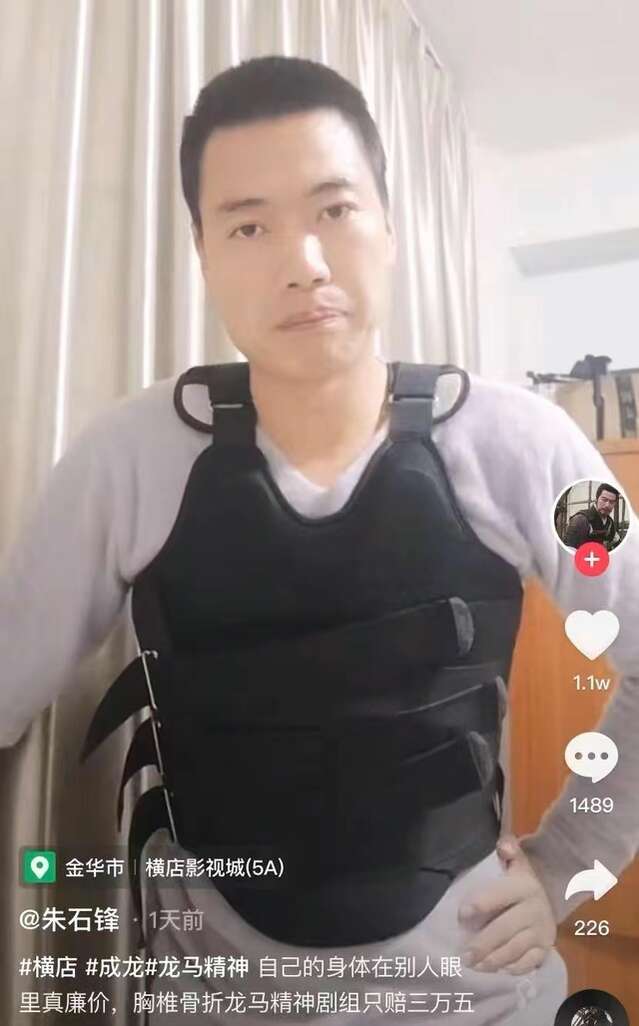Open the 横店影视城(5A) location tag
639x1026 pixels.
(x=215, y=868)
